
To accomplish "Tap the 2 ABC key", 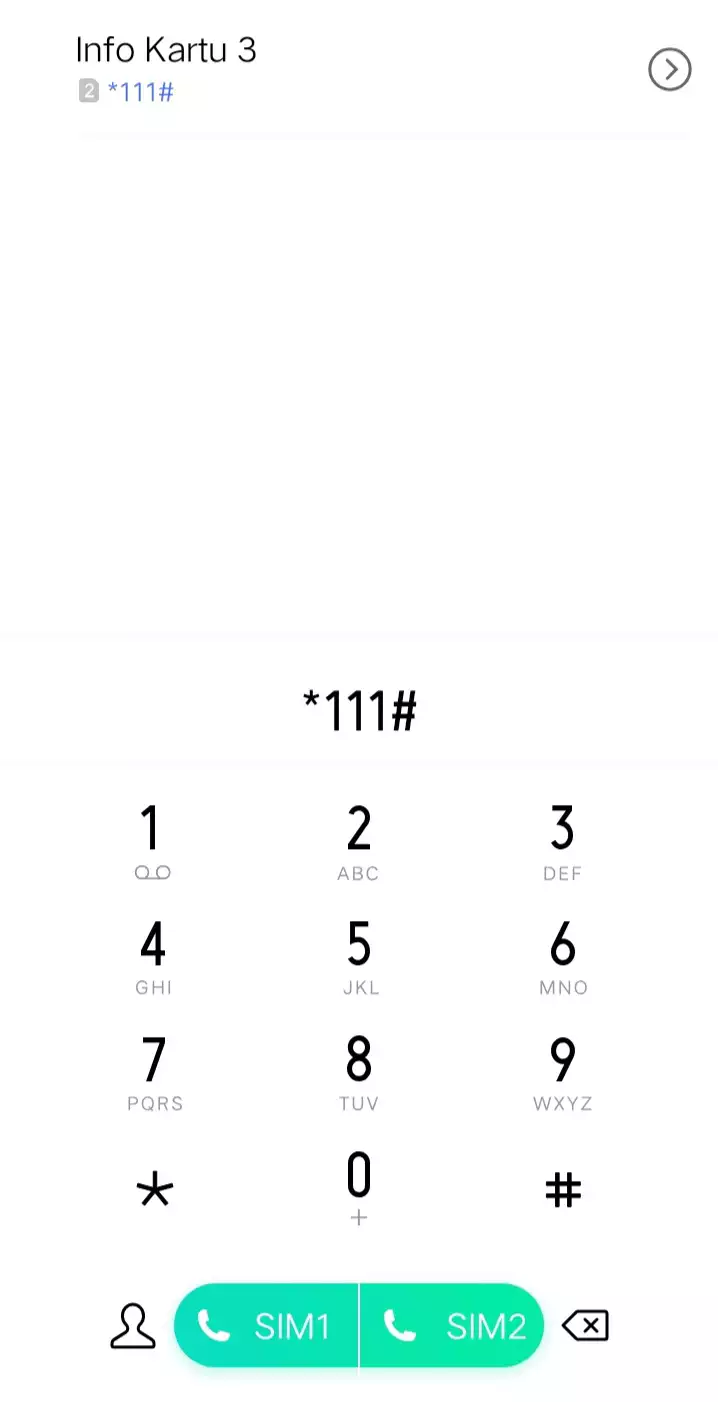I will 358,842.
